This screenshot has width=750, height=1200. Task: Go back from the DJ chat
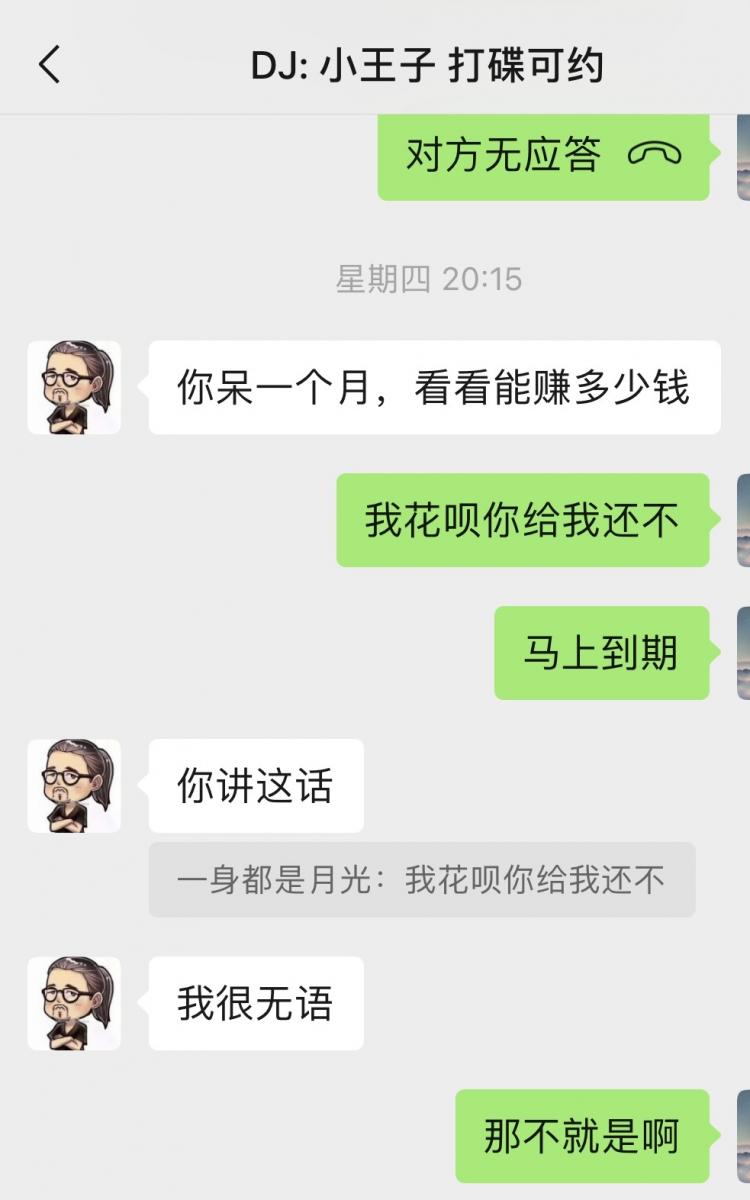tap(50, 65)
